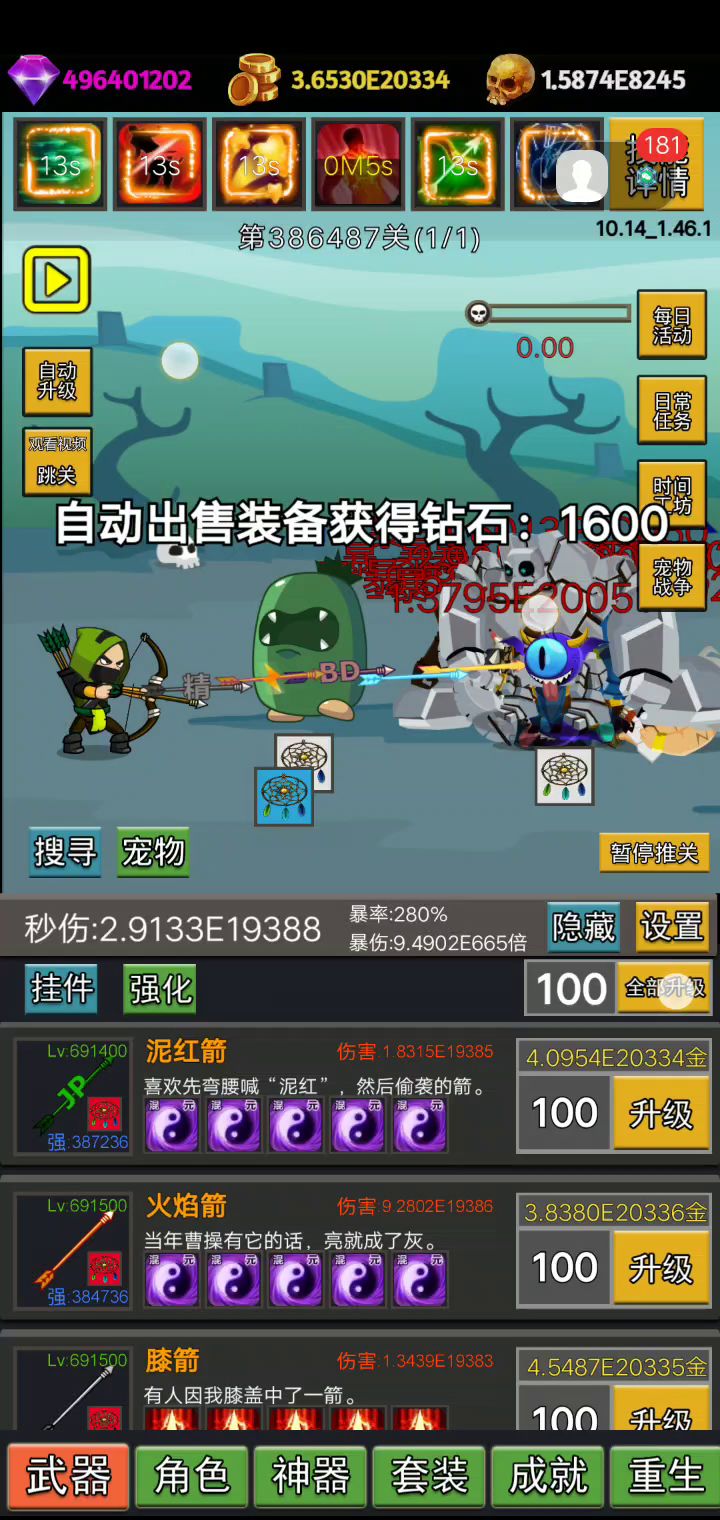Open the 神器 artifacts tab
The width and height of the screenshot is (720, 1520).
coord(310,1476)
